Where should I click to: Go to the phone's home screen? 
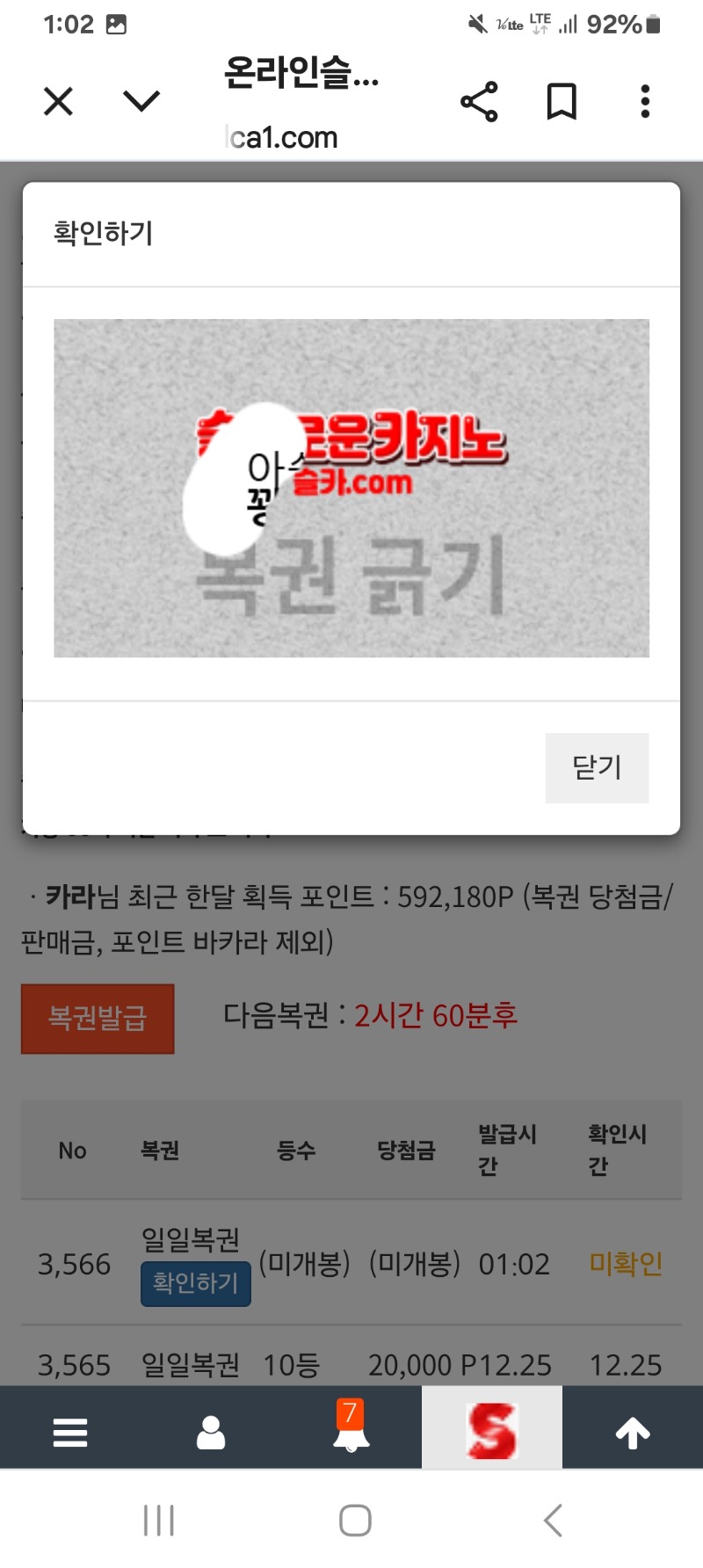pos(355,1520)
